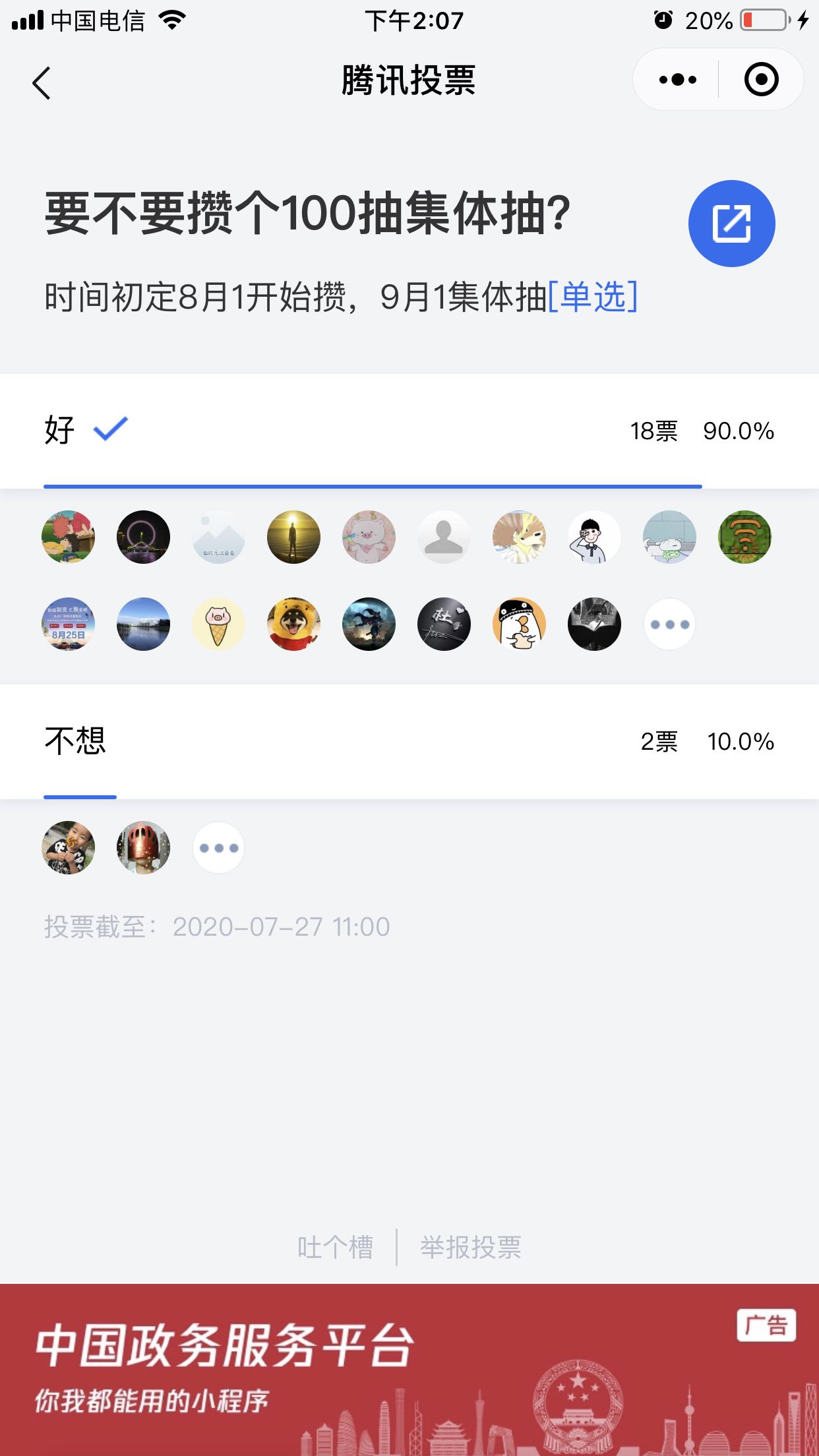Show more voters who chose 好

669,624
